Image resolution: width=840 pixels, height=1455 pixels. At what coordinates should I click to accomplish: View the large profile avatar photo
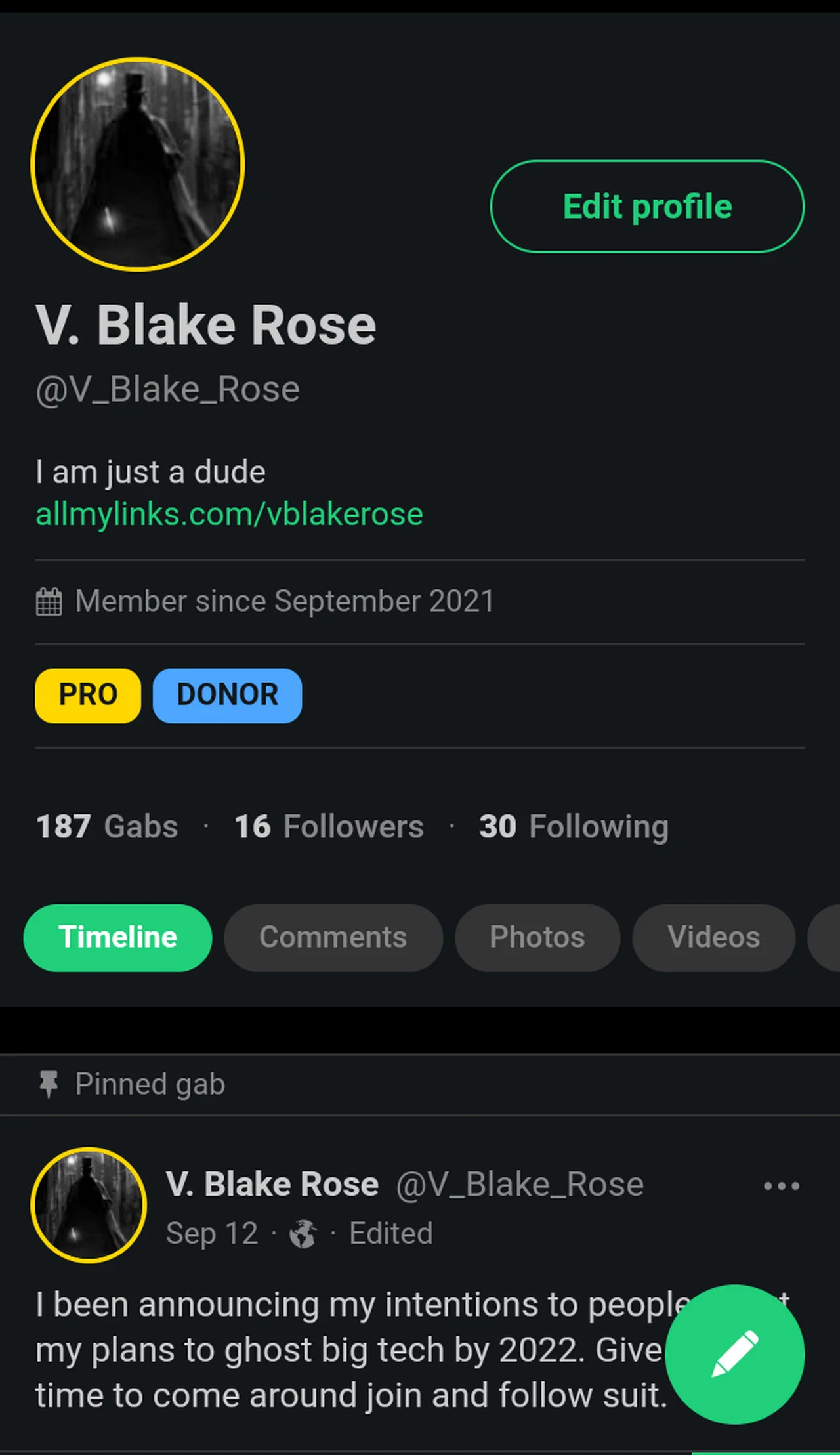[138, 164]
